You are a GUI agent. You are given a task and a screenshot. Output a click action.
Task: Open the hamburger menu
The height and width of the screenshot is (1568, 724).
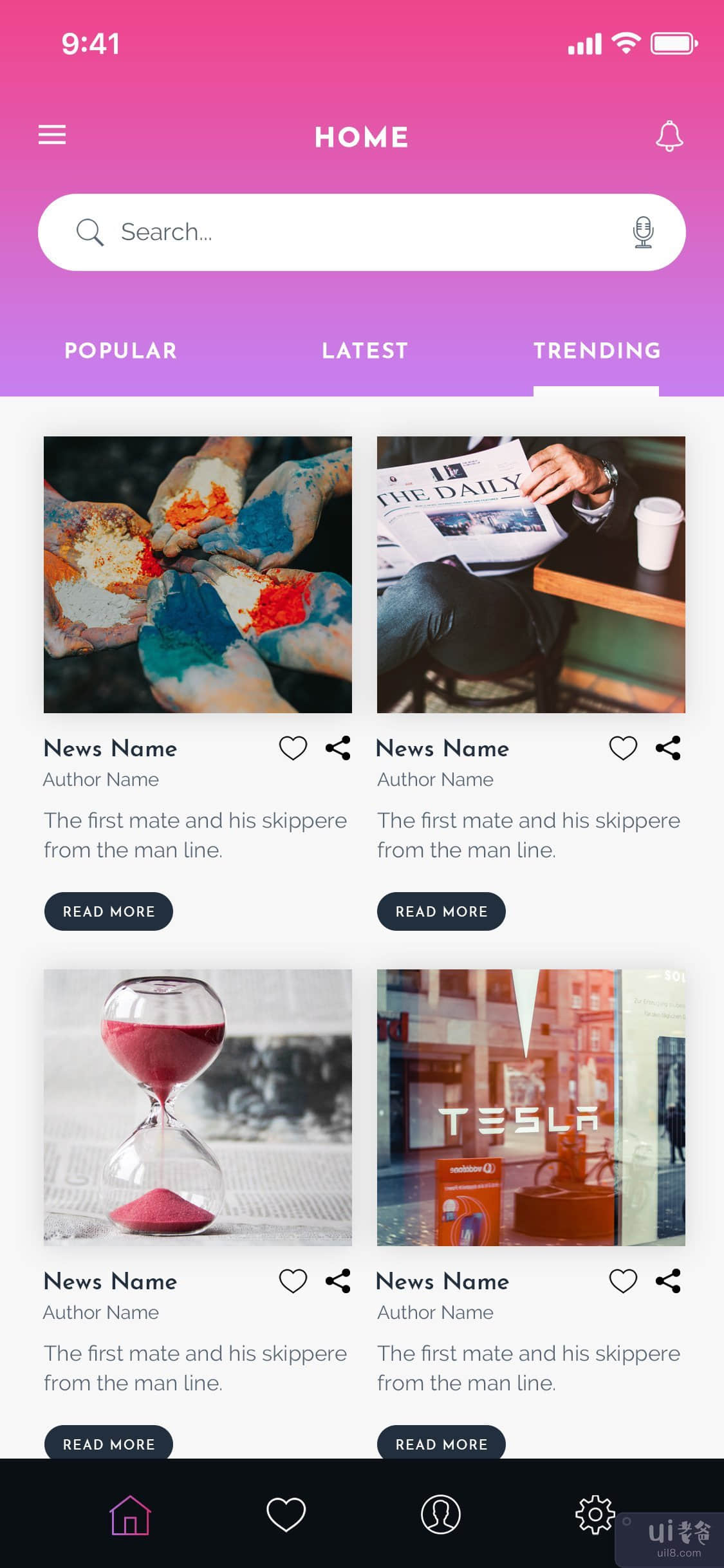[x=52, y=135]
